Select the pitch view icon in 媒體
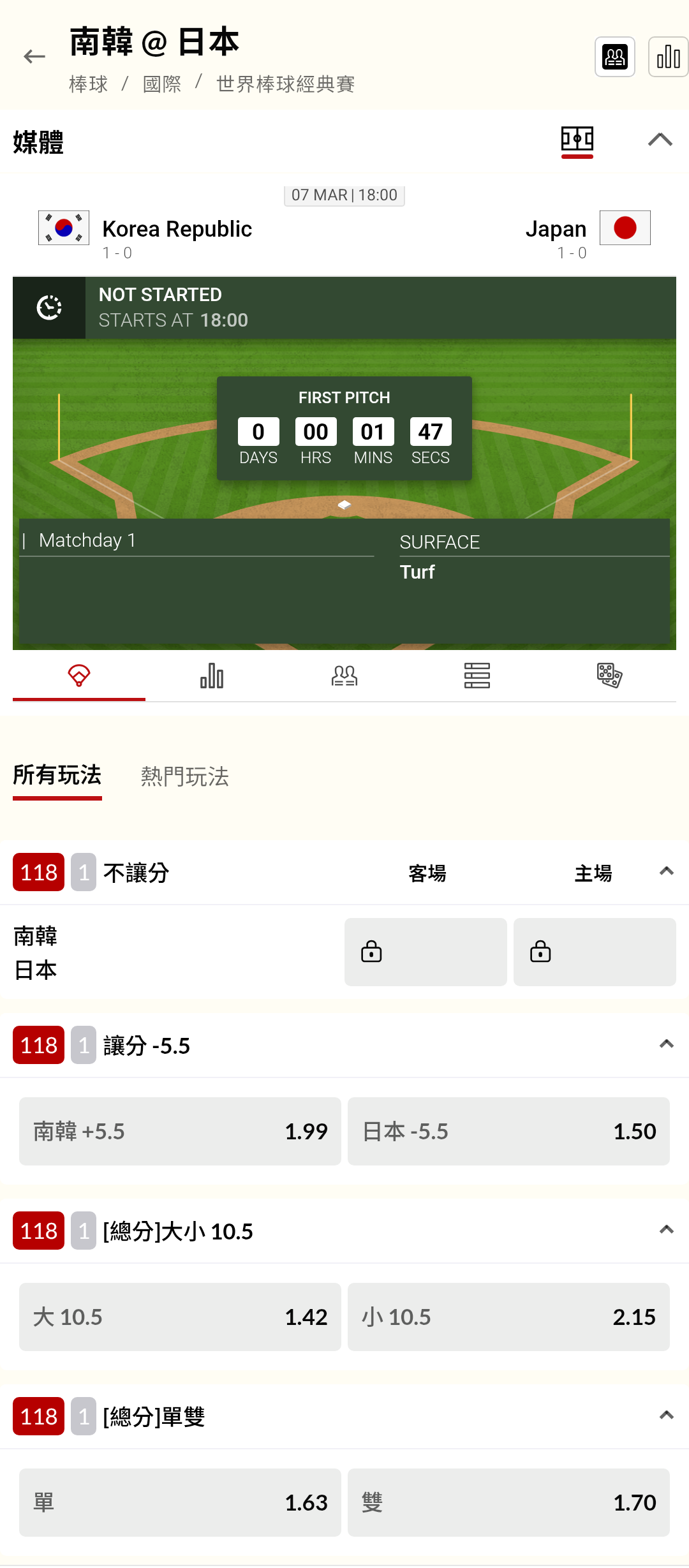Viewport: 689px width, 1568px height. pos(577,140)
